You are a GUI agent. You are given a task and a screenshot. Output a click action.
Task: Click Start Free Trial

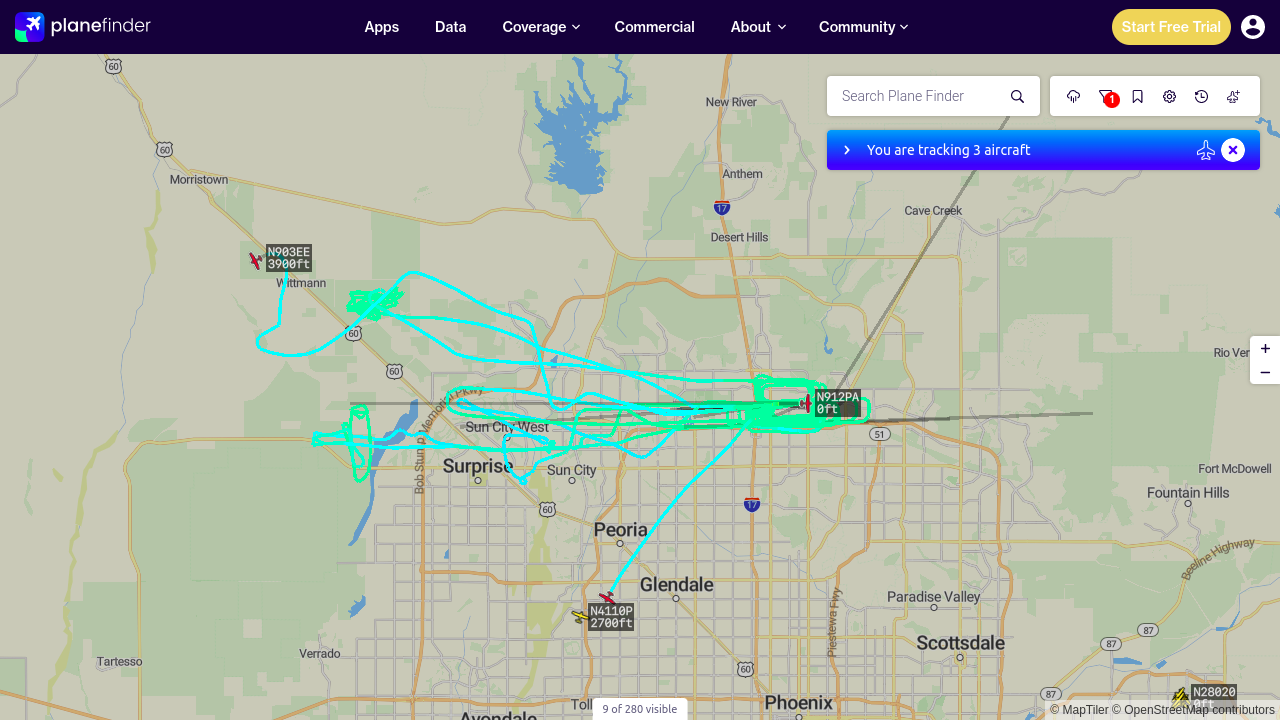(x=1171, y=27)
